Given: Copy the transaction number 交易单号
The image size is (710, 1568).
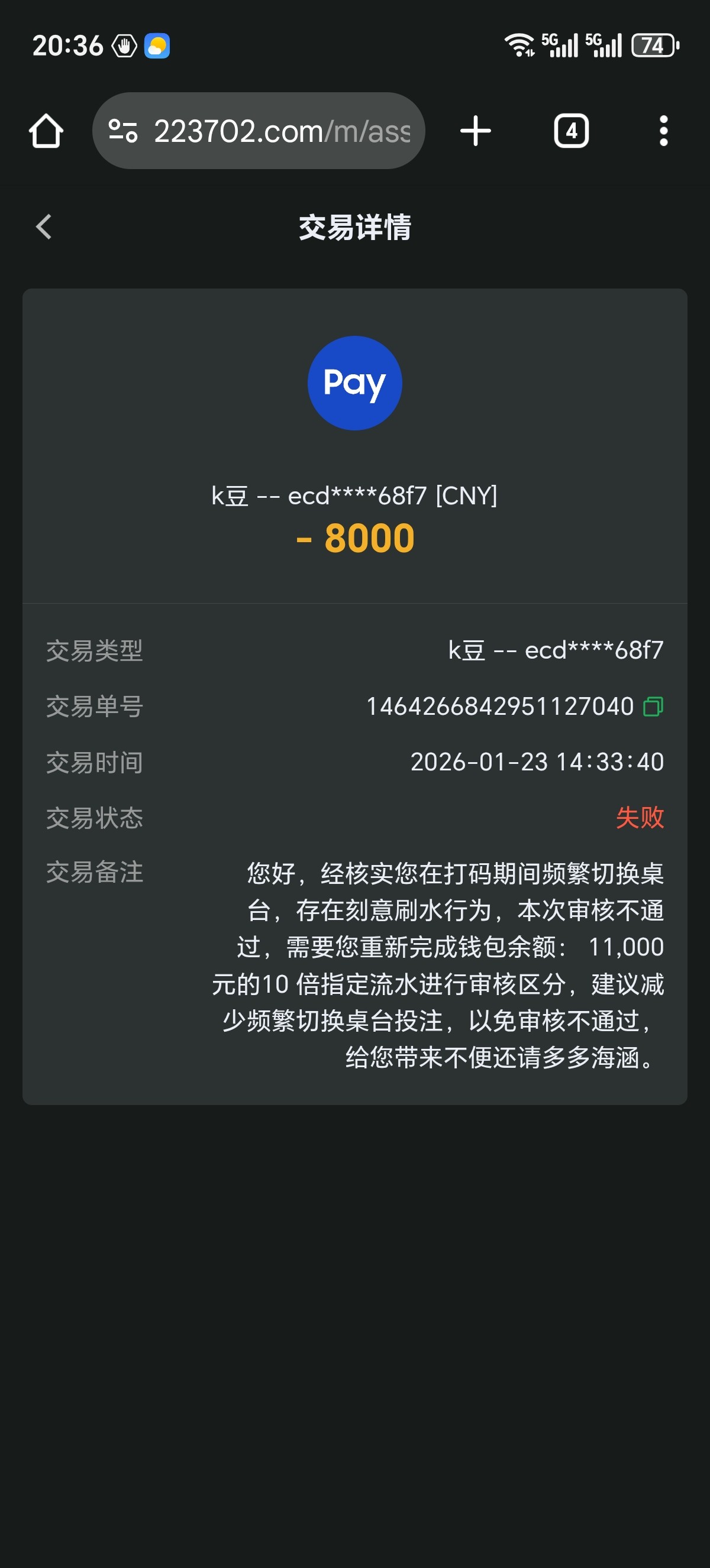Looking at the screenshot, I should point(653,707).
